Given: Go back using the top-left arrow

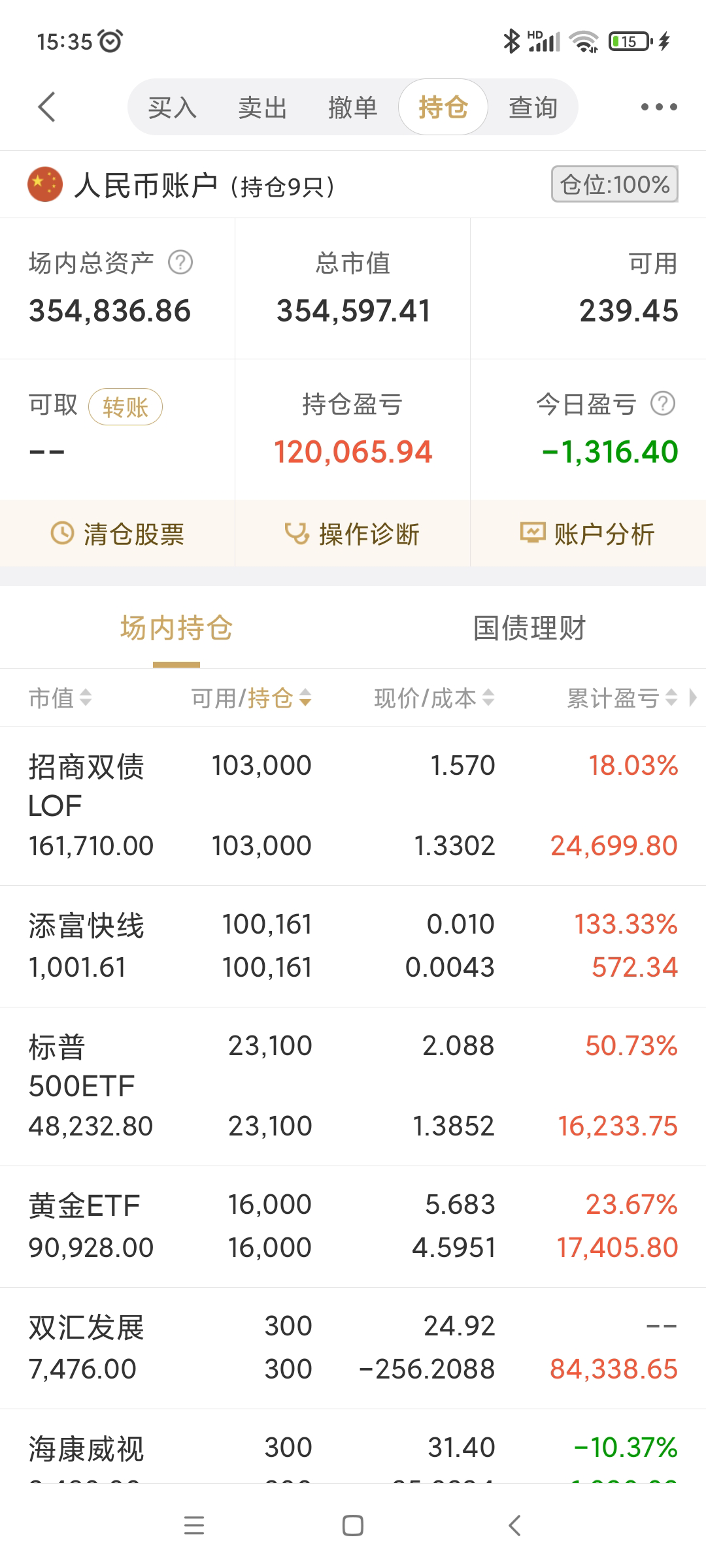Looking at the screenshot, I should [x=47, y=107].
